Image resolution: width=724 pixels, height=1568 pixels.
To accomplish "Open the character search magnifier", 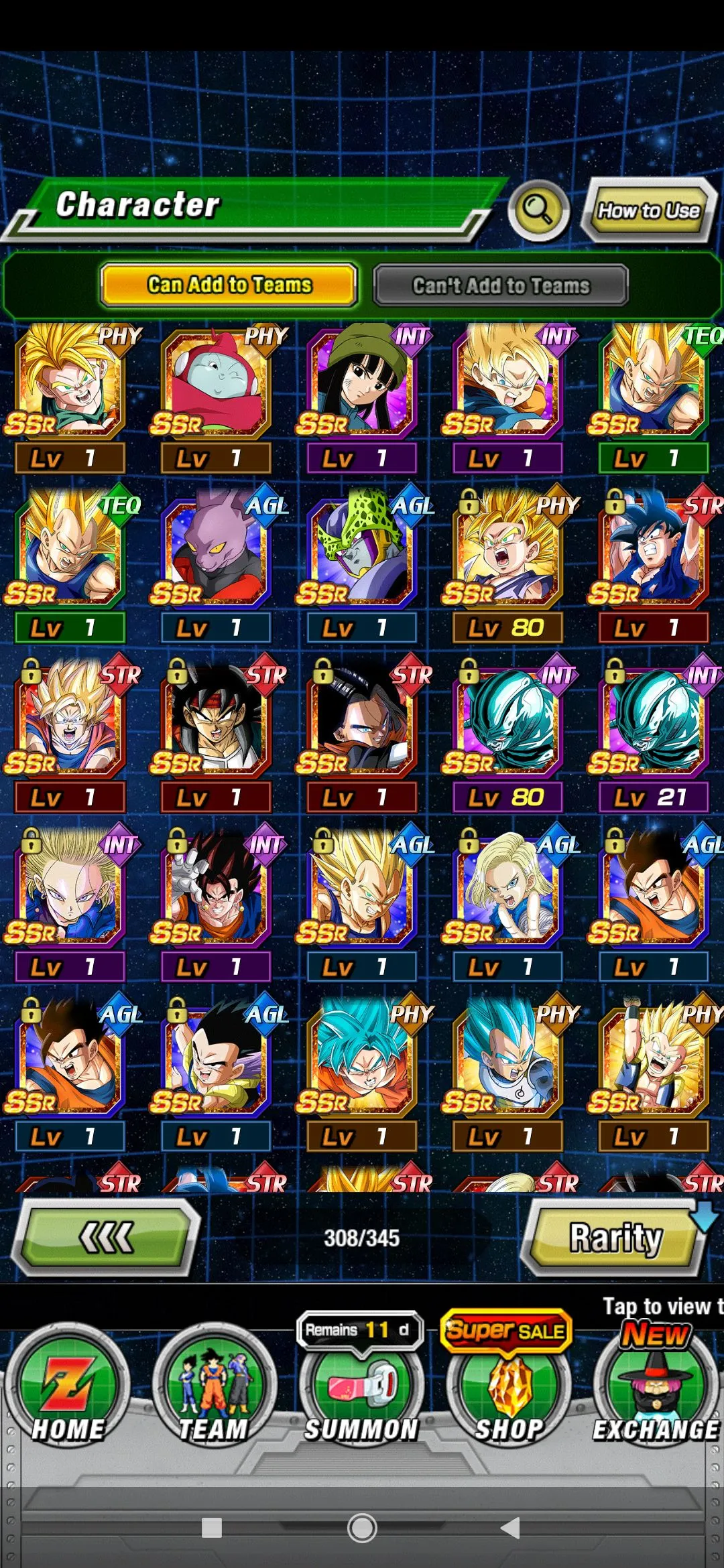I will (538, 210).
